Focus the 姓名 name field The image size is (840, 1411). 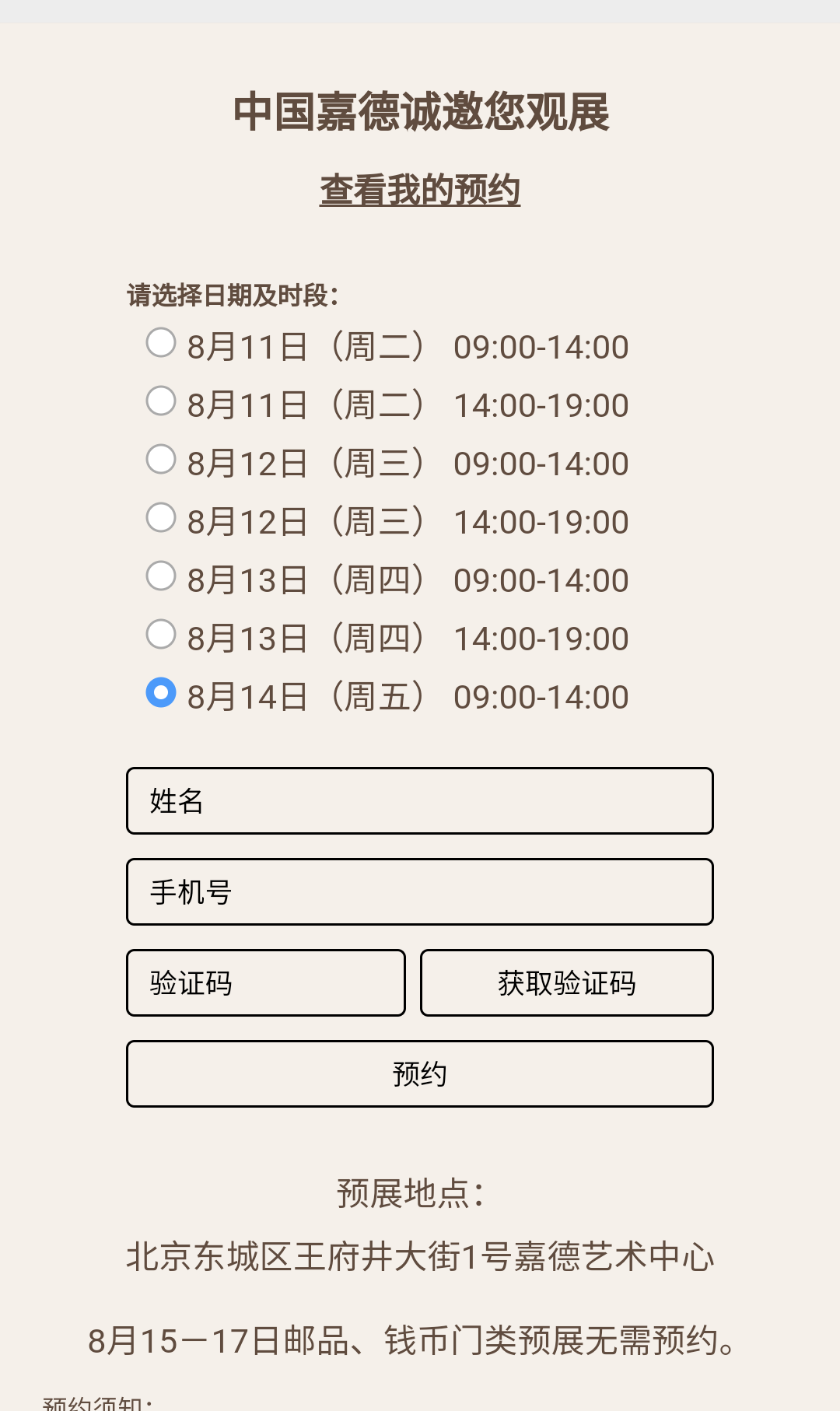click(x=420, y=801)
